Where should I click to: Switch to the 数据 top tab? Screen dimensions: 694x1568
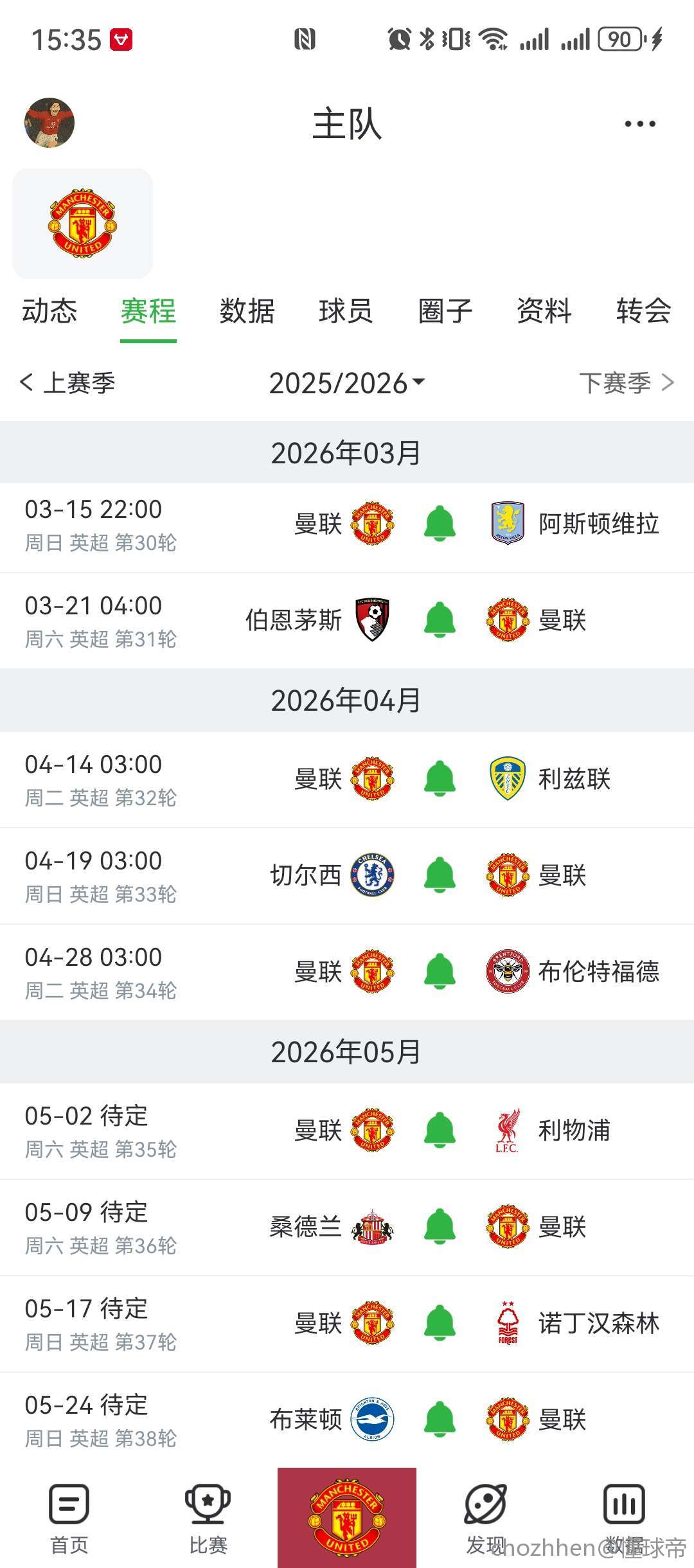click(247, 312)
